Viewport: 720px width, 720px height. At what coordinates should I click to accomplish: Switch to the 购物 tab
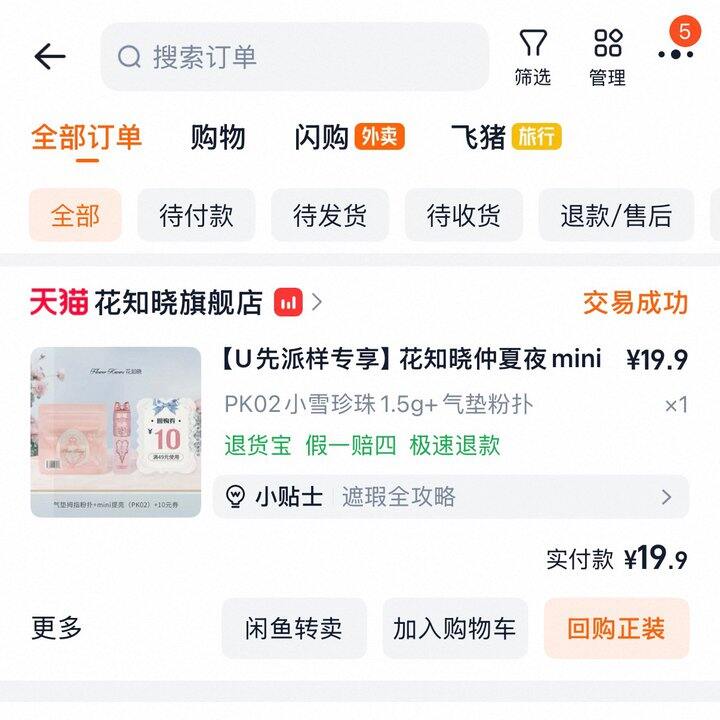coord(218,137)
